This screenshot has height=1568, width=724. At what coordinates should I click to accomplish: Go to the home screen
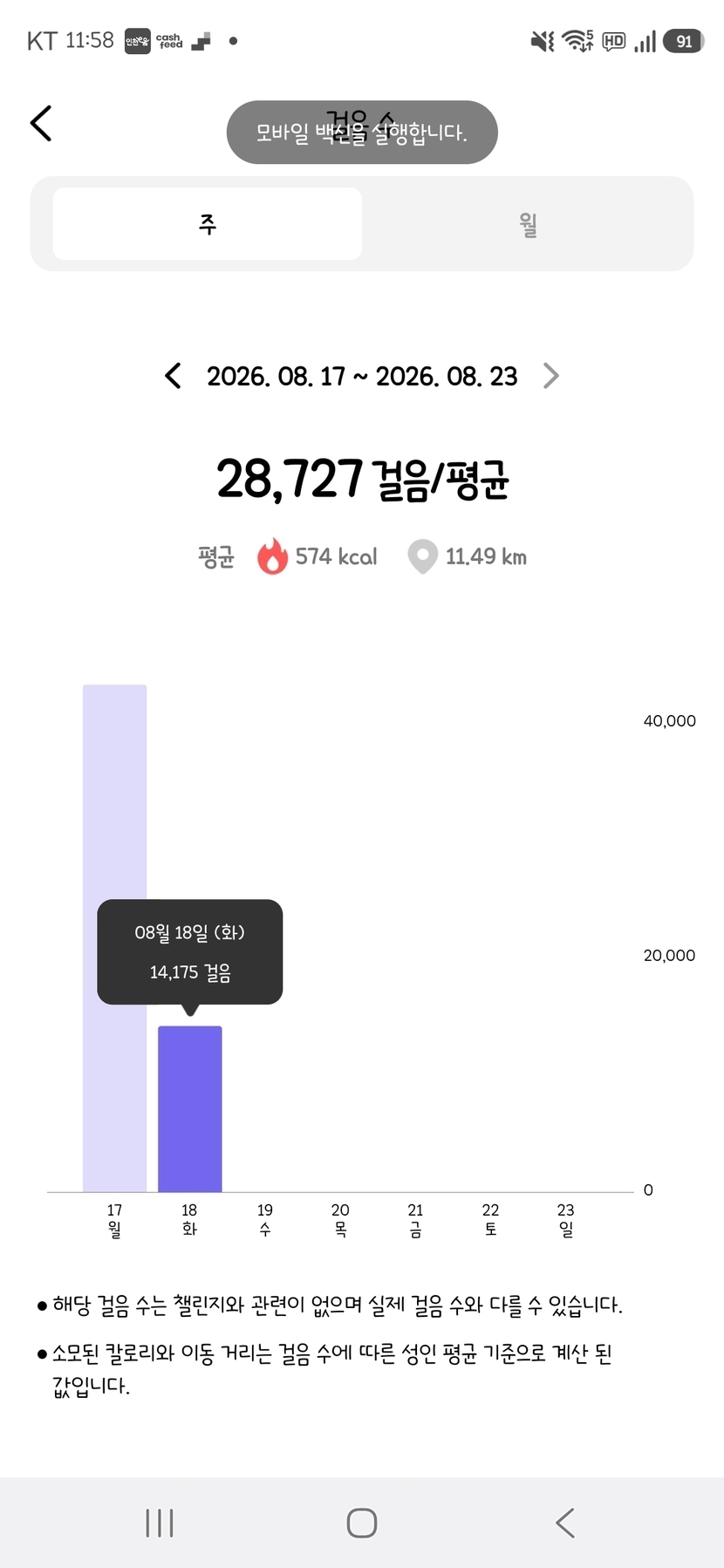tap(362, 1523)
